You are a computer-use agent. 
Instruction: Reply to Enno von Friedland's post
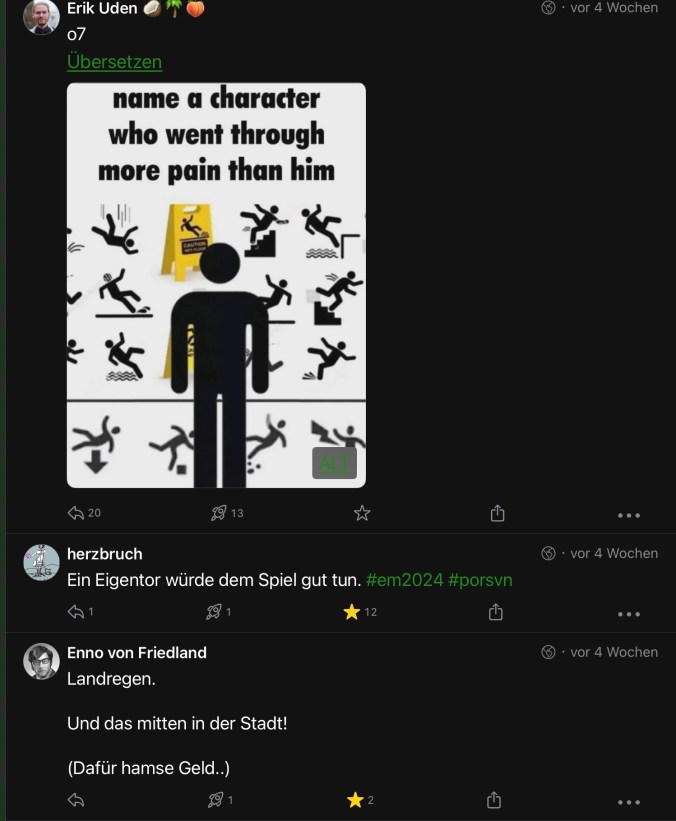point(76,800)
